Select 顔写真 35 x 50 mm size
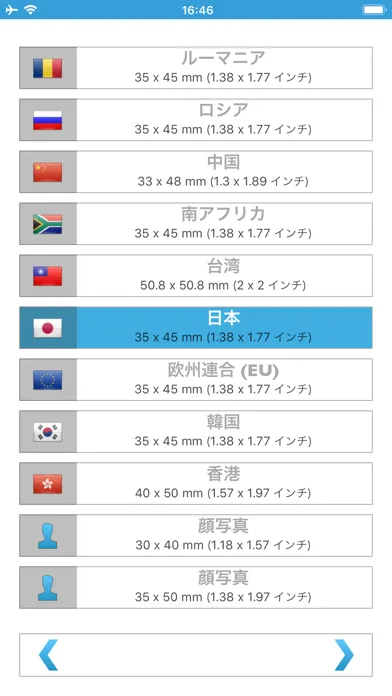 [196, 587]
